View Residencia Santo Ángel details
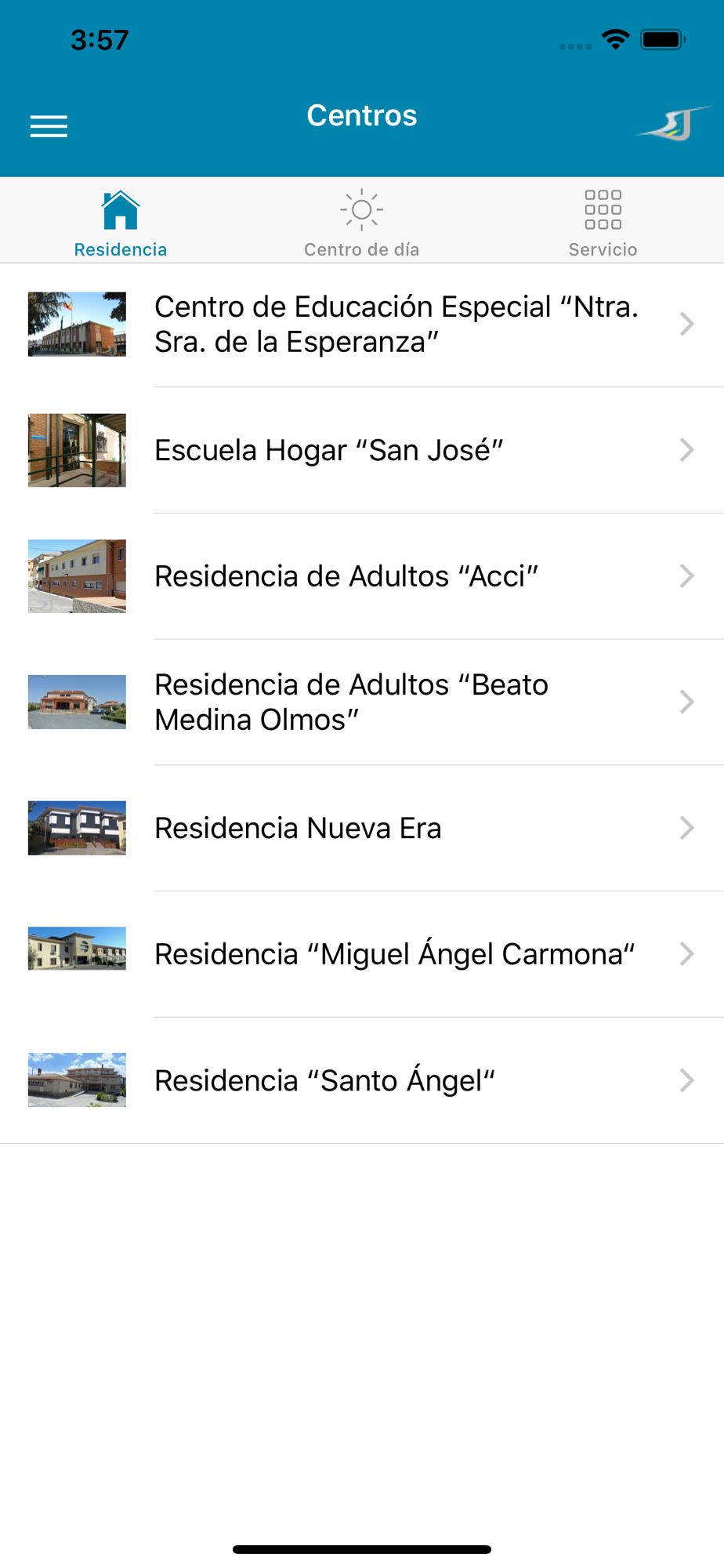 [324, 1080]
